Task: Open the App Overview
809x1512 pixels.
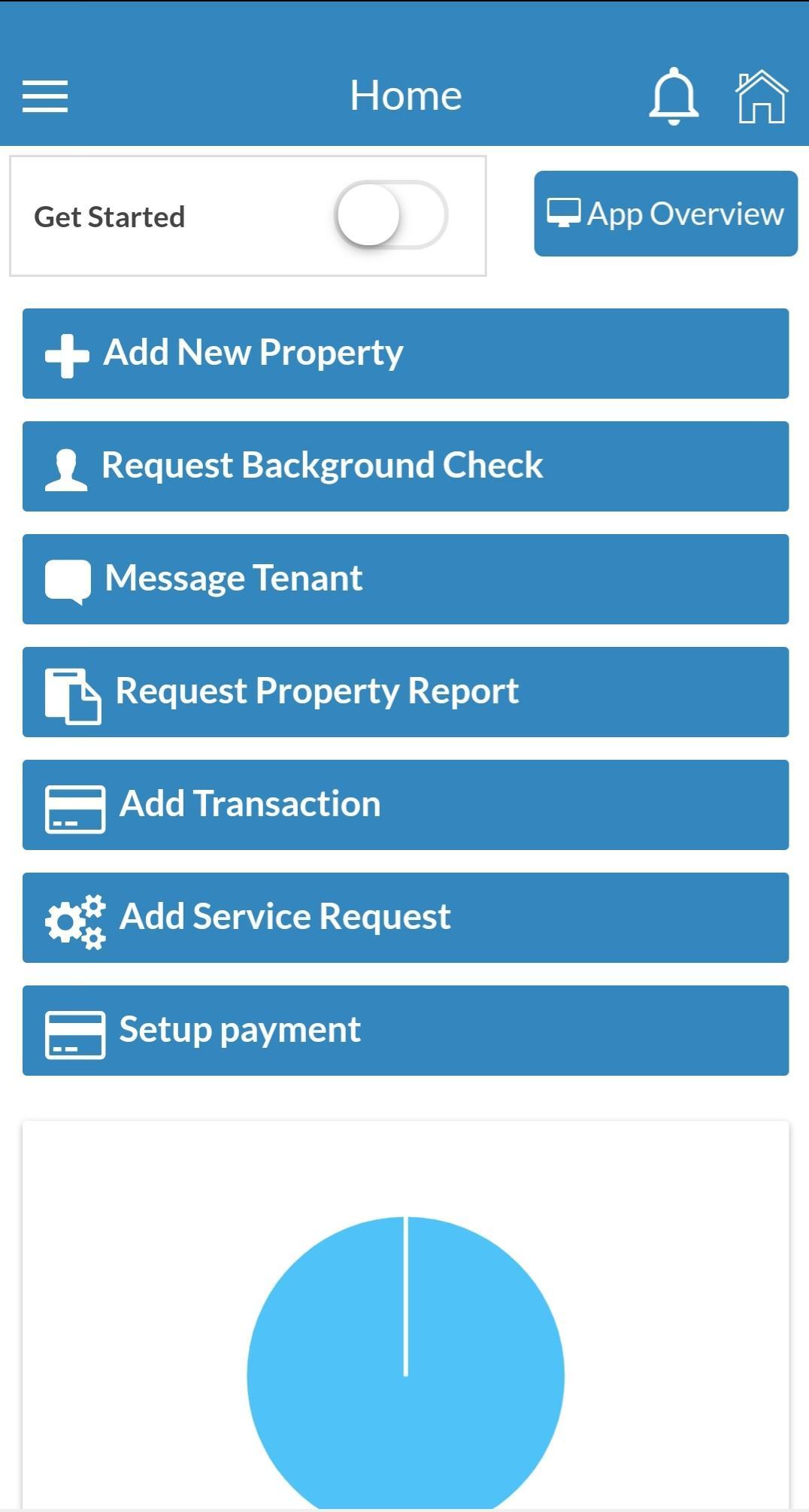Action: point(665,214)
